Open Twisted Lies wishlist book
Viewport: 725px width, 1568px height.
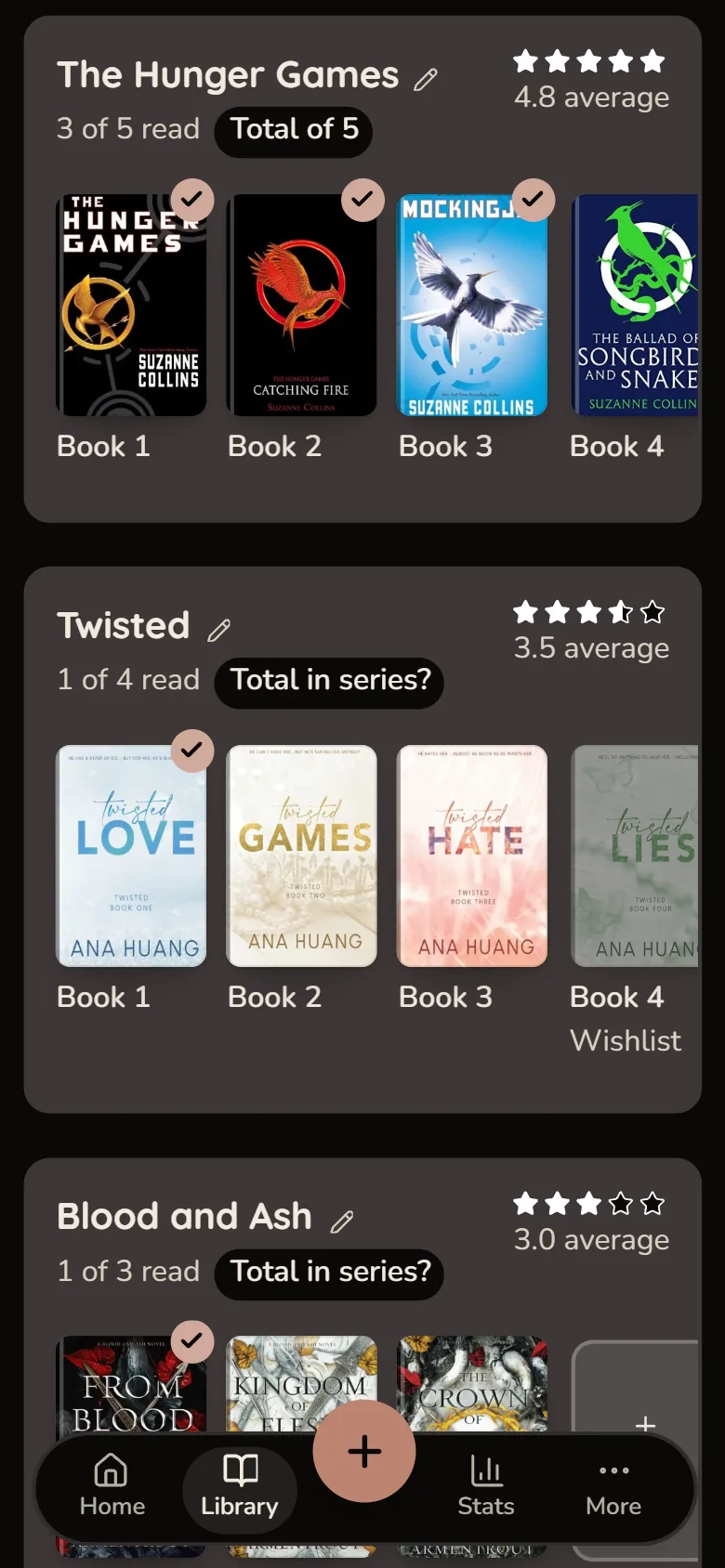point(635,856)
